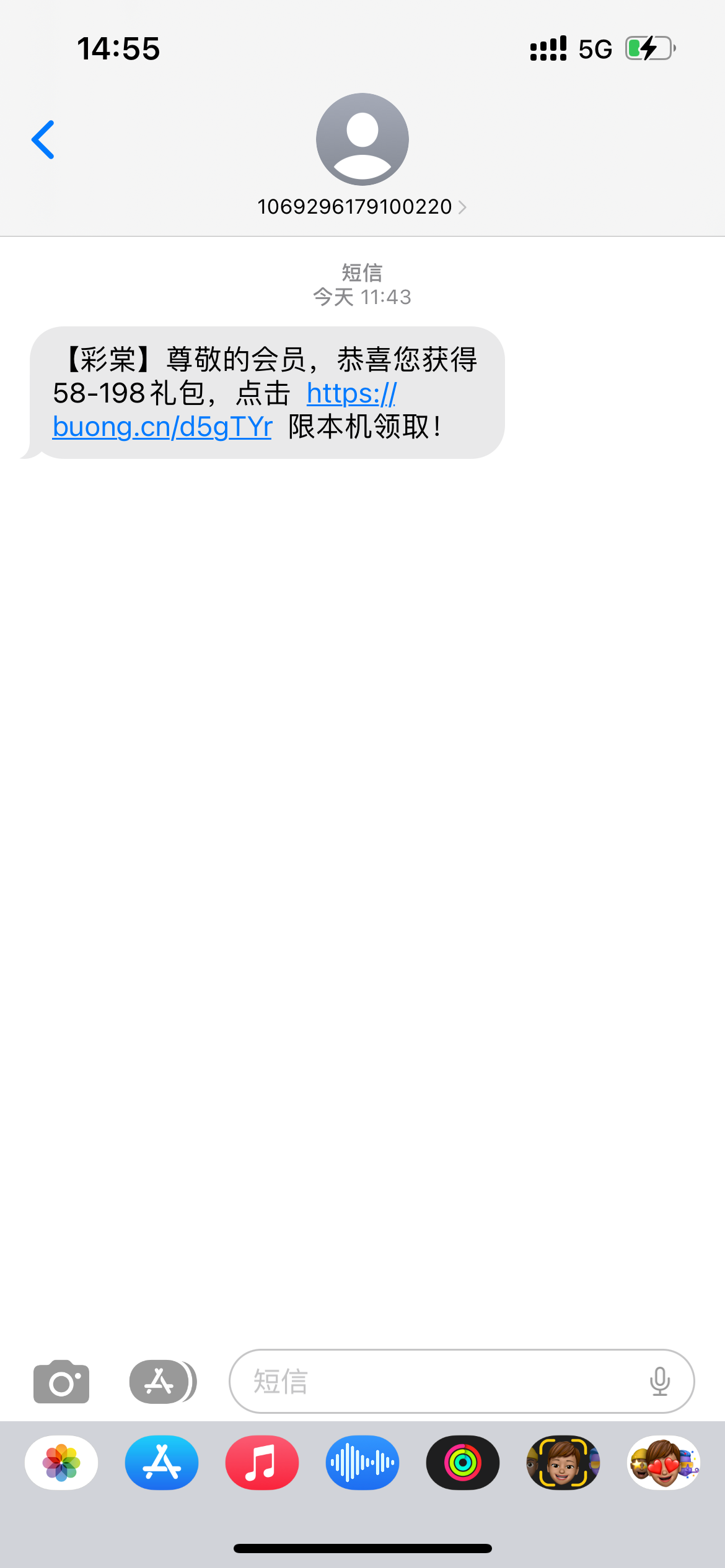The width and height of the screenshot is (725, 1568).
Task: Open the Music app in the drawer
Action: point(262,1463)
